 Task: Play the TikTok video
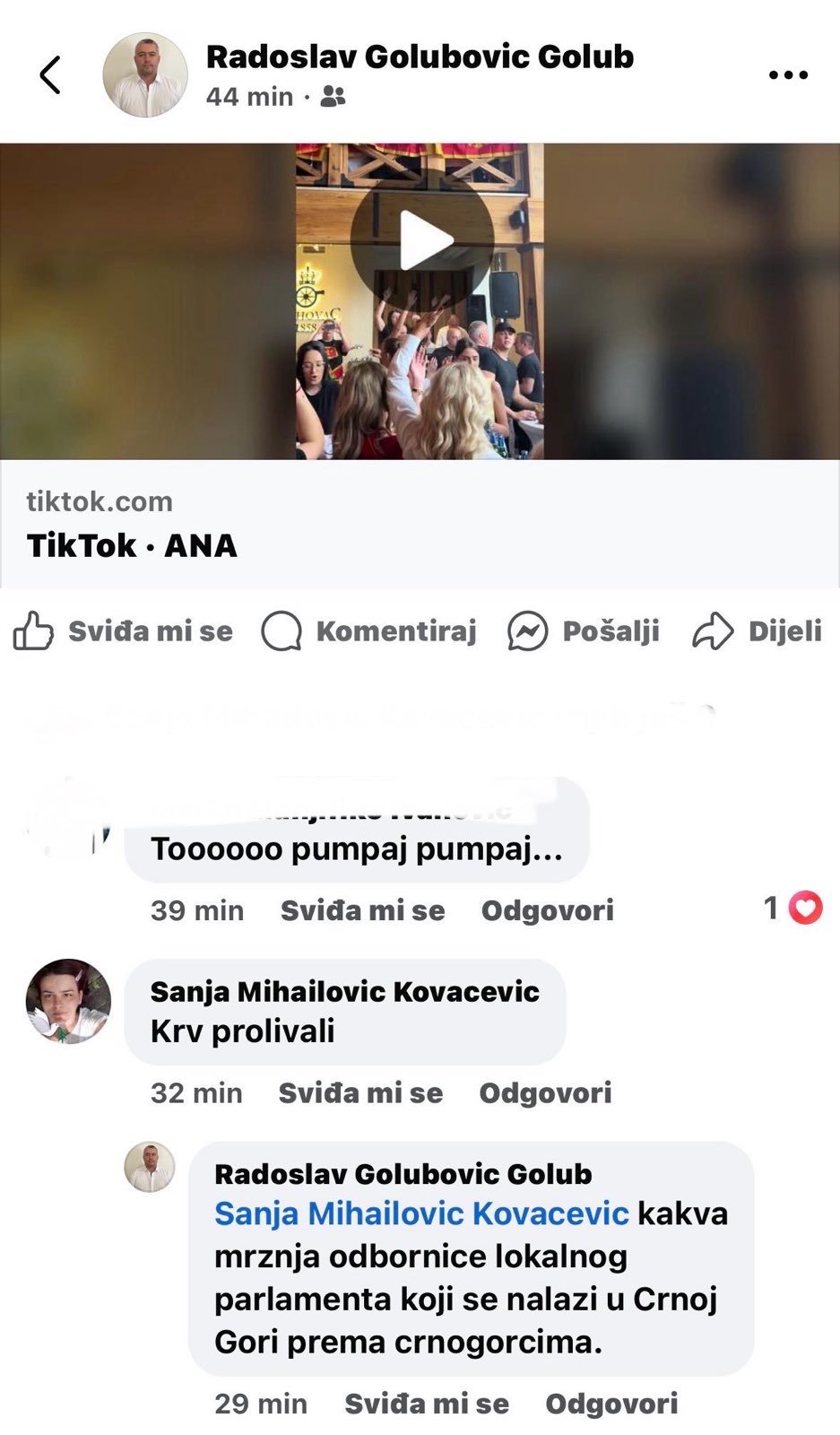pyautogui.click(x=421, y=240)
